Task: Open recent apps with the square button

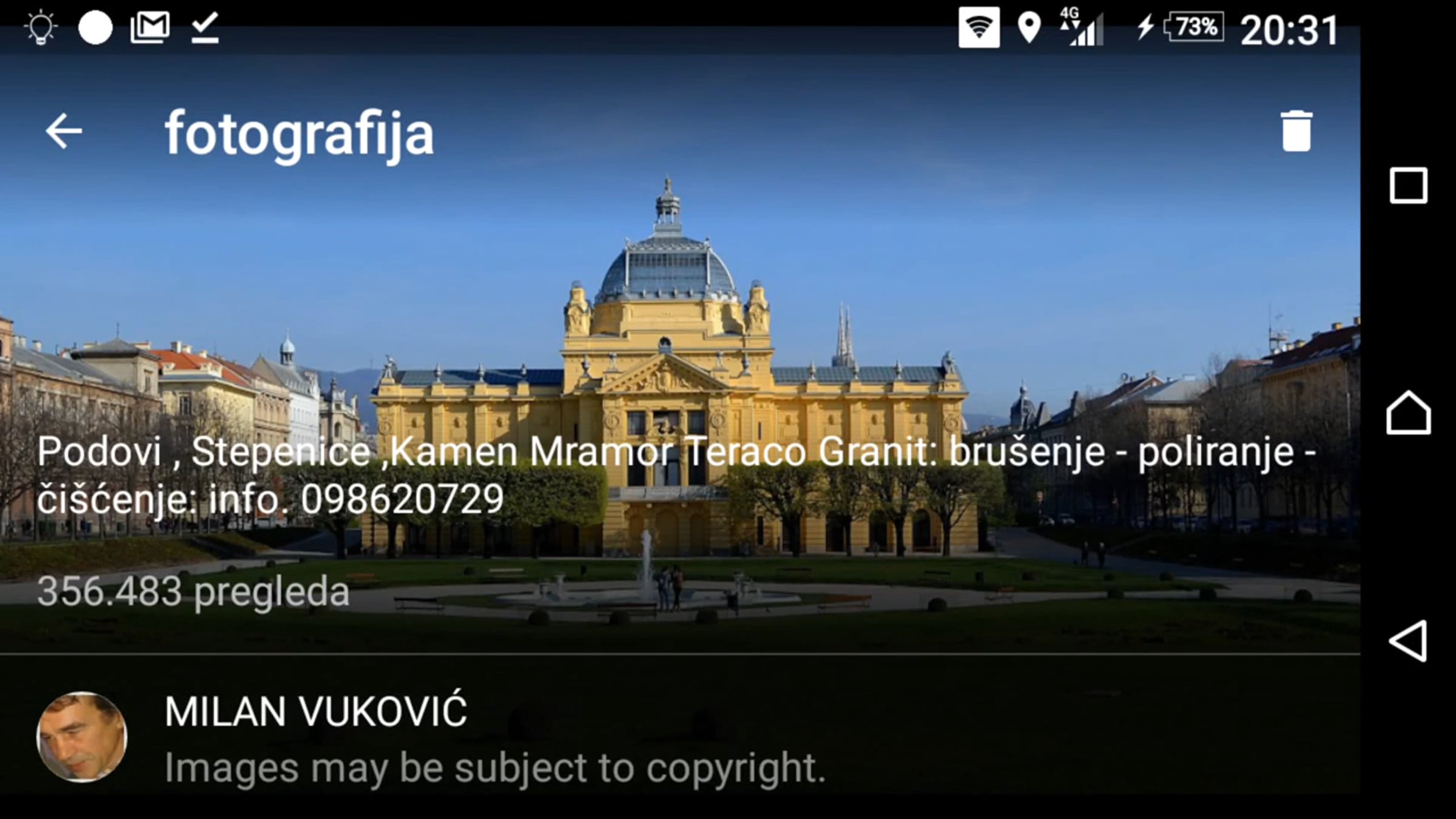Action: pos(1408,186)
